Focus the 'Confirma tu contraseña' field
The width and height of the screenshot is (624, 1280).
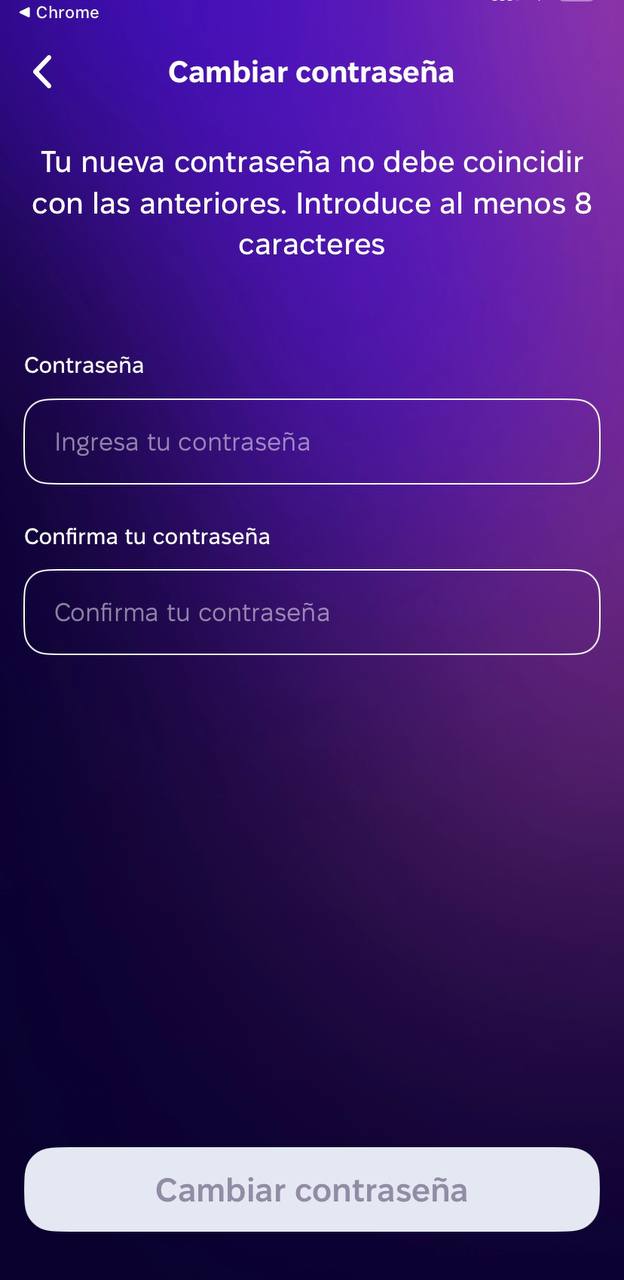coord(312,612)
